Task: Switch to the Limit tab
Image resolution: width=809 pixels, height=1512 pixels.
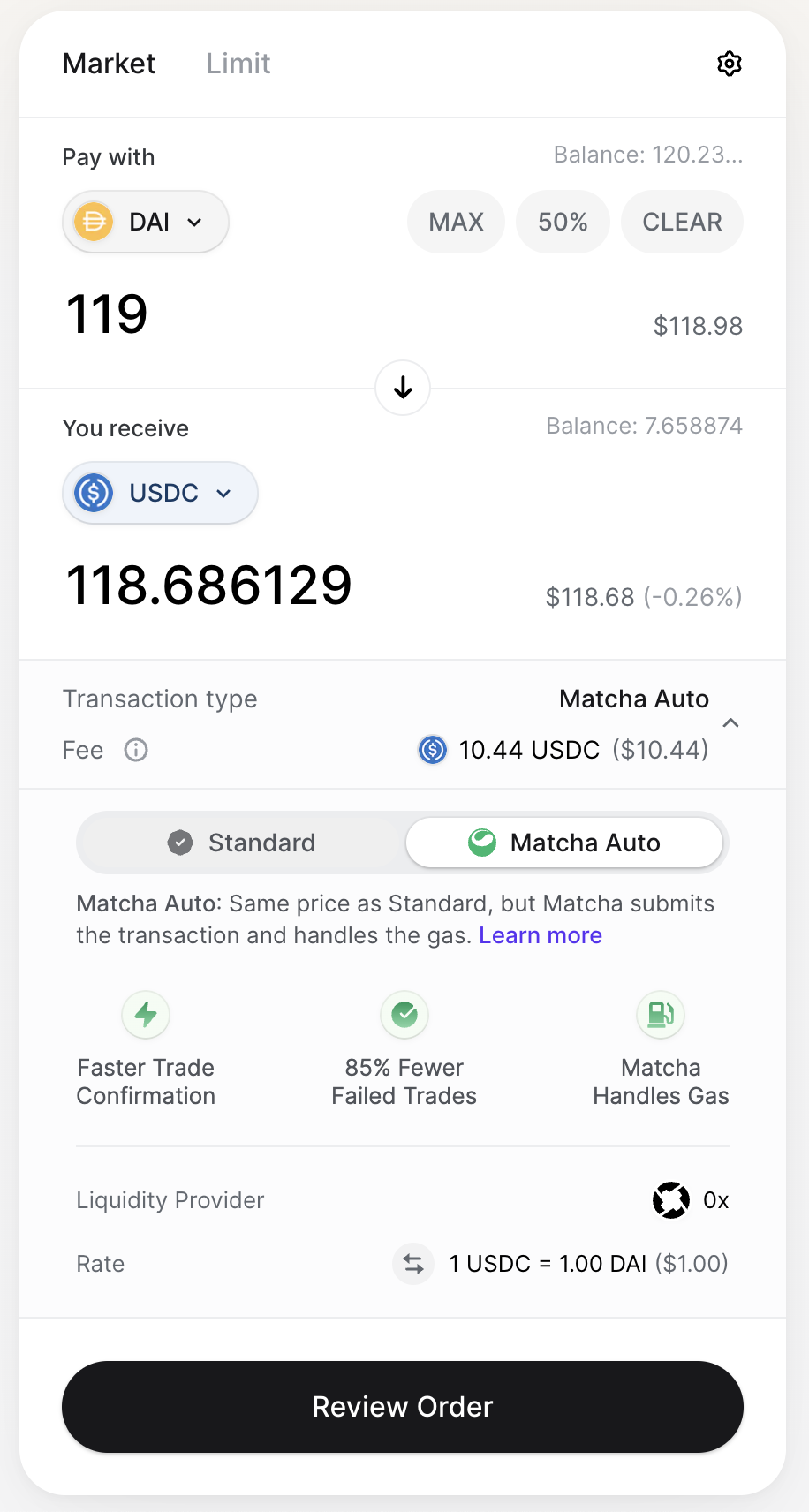Action: [238, 64]
